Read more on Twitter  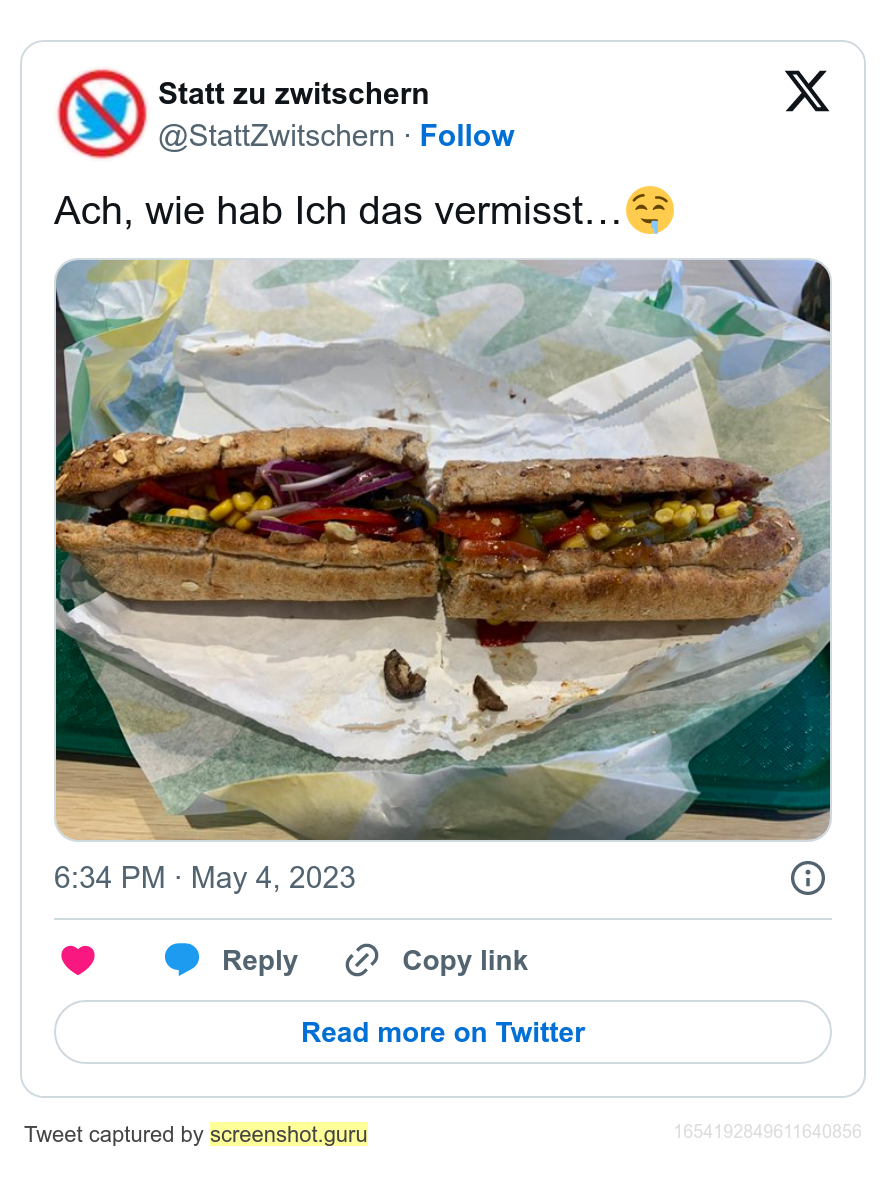click(443, 1032)
